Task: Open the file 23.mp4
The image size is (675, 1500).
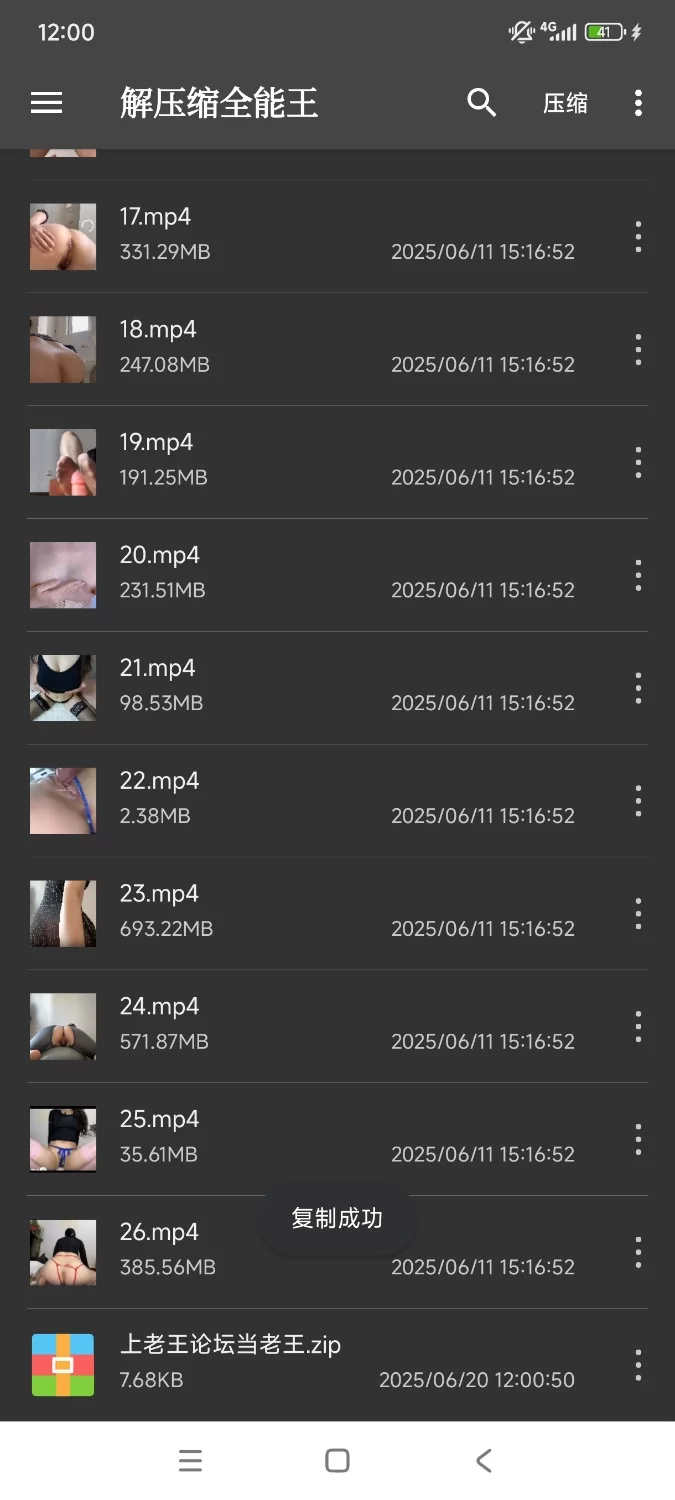Action: click(x=300, y=911)
